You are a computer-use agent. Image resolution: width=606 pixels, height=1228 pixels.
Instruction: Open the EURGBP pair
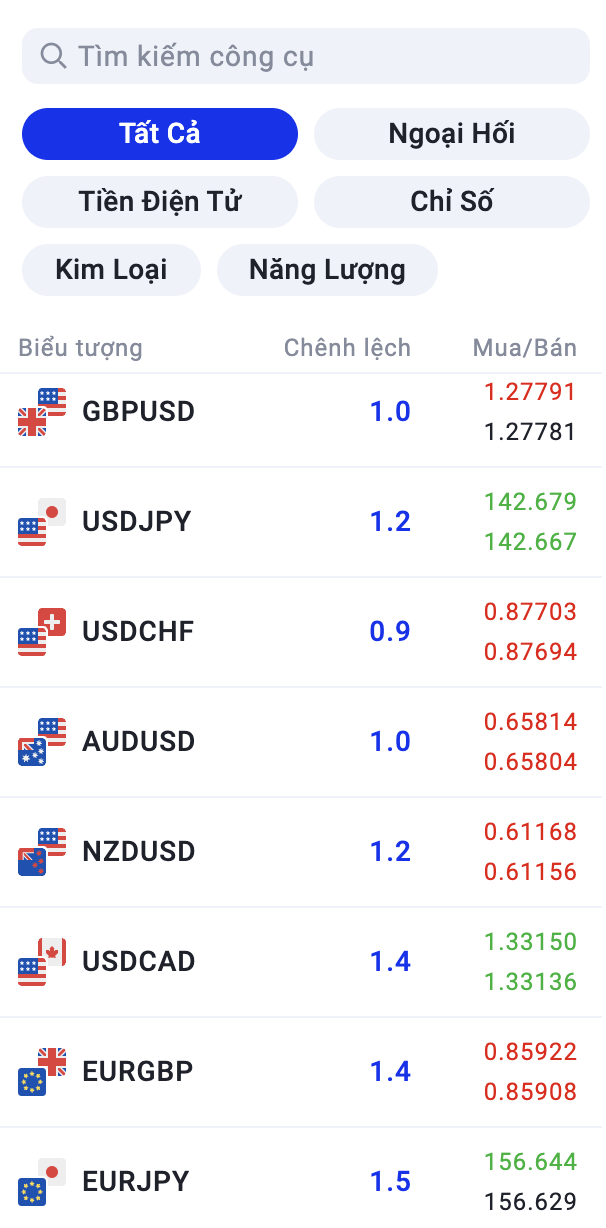click(x=301, y=1072)
